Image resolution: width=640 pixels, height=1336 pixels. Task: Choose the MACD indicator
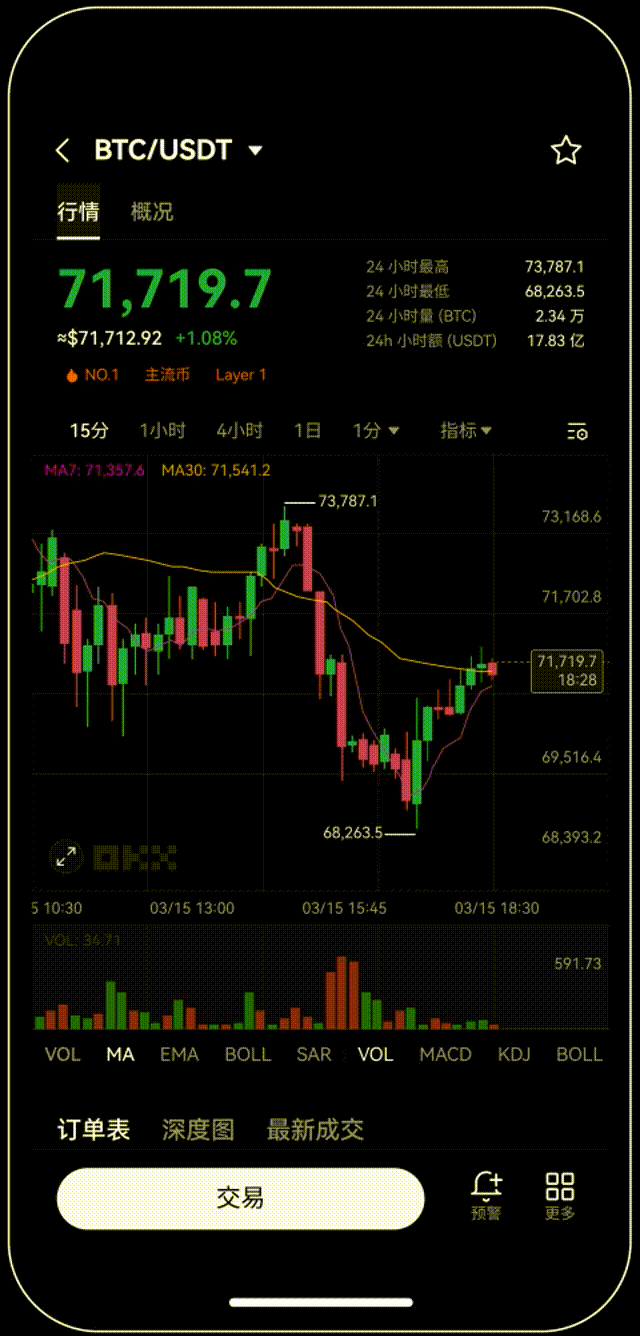point(445,1054)
